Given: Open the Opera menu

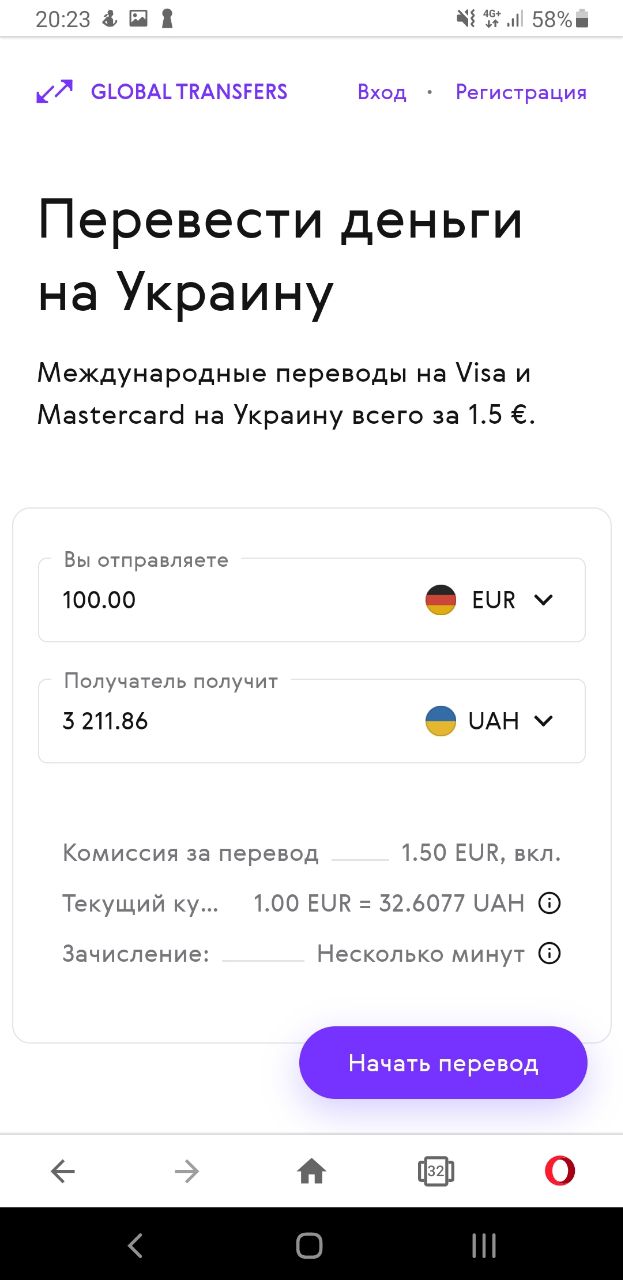Looking at the screenshot, I should tap(560, 1171).
